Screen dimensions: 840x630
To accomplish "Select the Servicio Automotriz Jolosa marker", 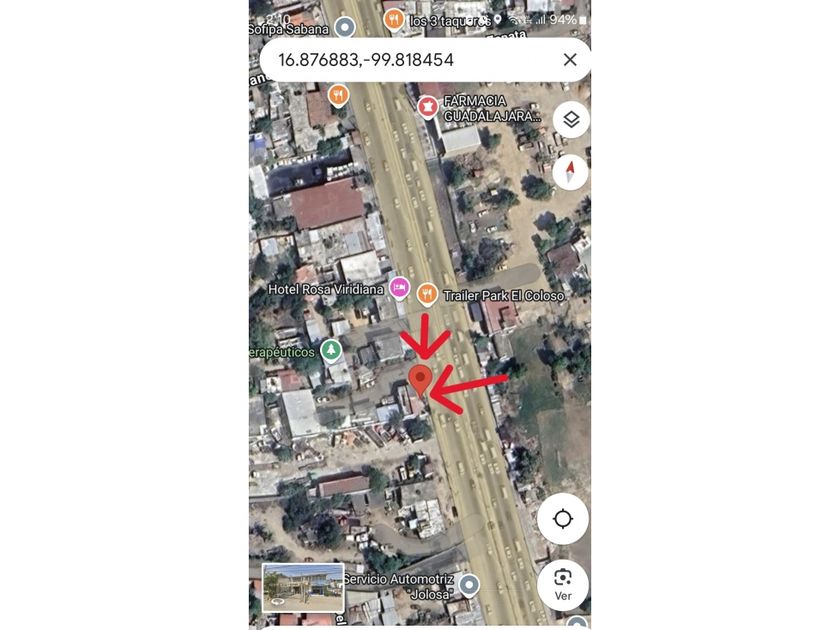I will (x=469, y=584).
